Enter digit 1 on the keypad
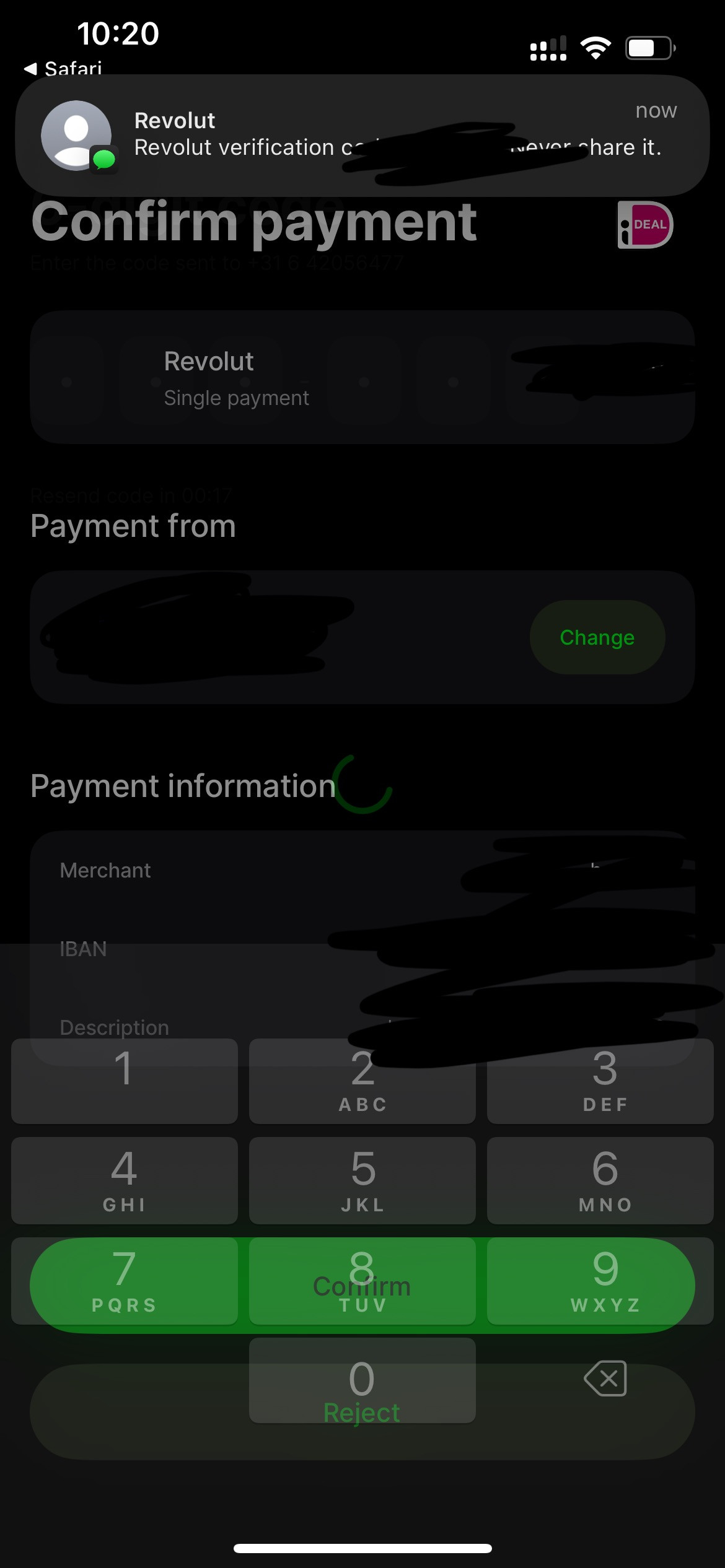Screen dimensions: 725x1568 (124, 1081)
